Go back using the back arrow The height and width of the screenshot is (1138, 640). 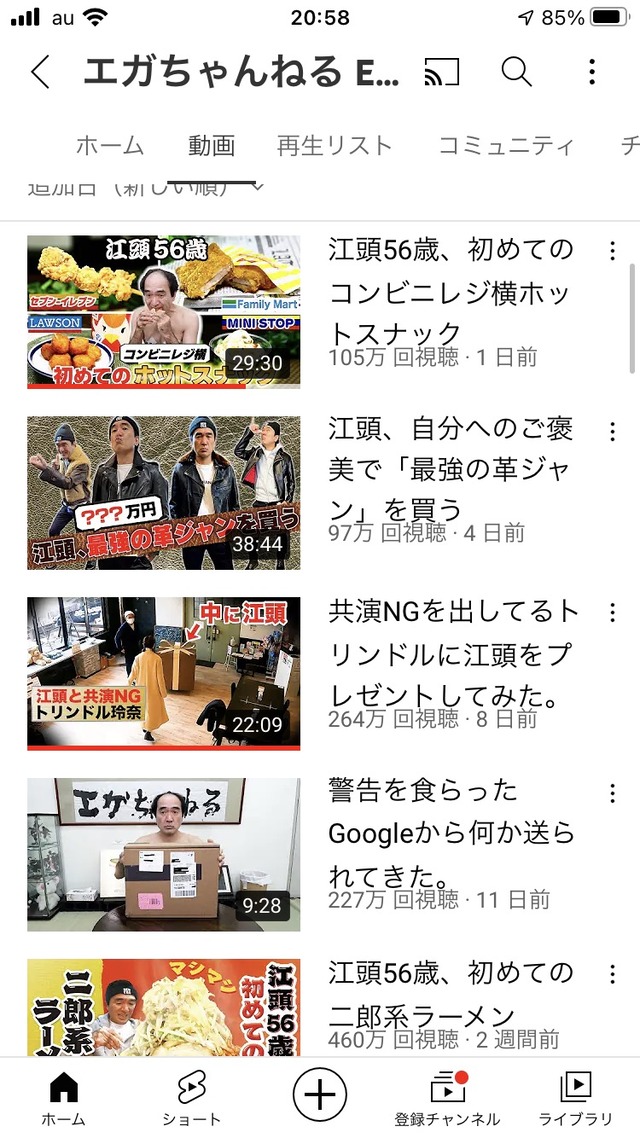41,72
